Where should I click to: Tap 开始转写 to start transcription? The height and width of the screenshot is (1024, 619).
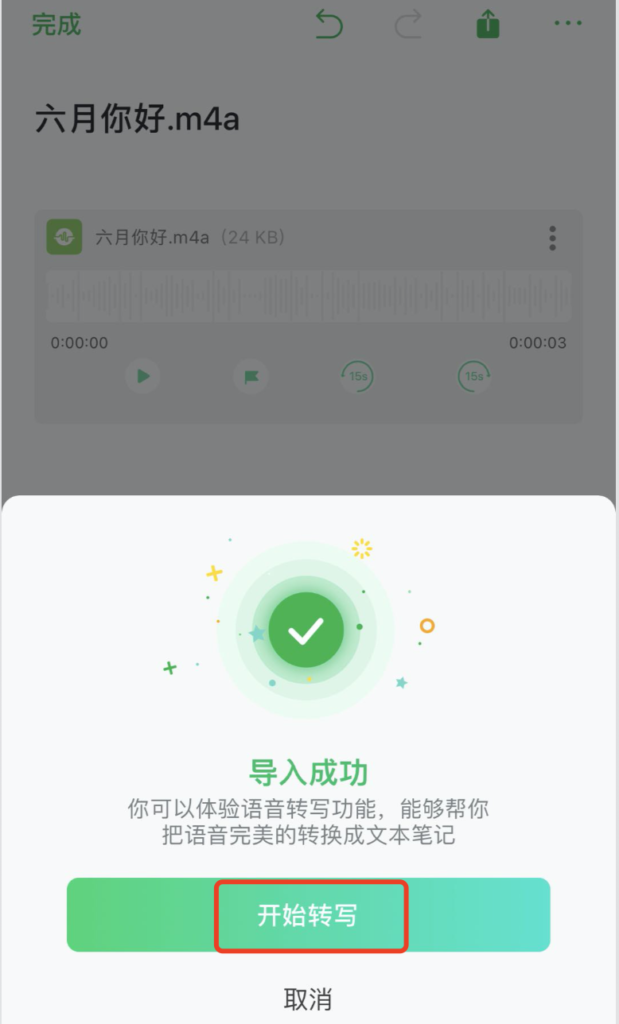click(x=308, y=915)
